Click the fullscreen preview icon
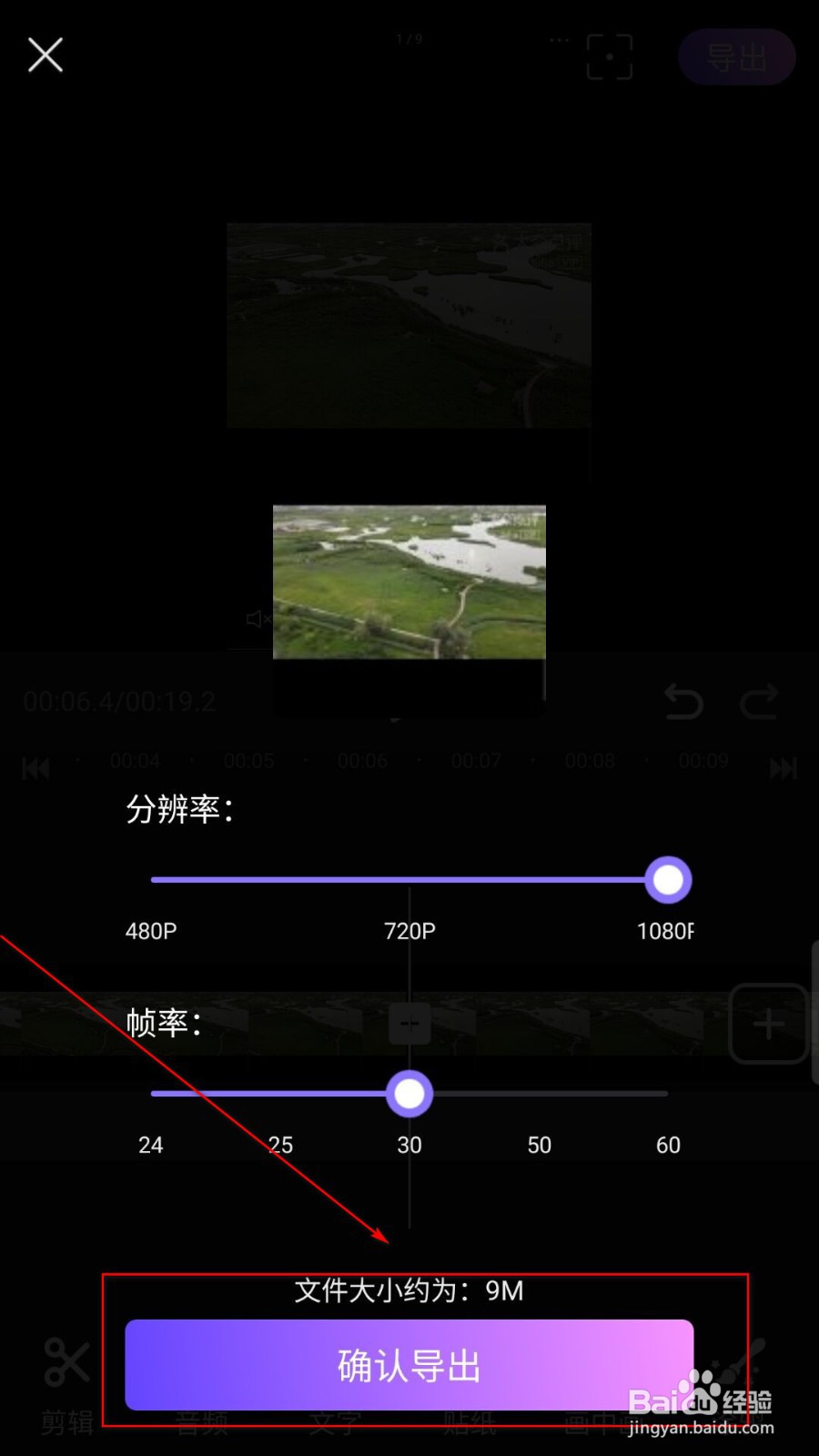 (x=609, y=56)
